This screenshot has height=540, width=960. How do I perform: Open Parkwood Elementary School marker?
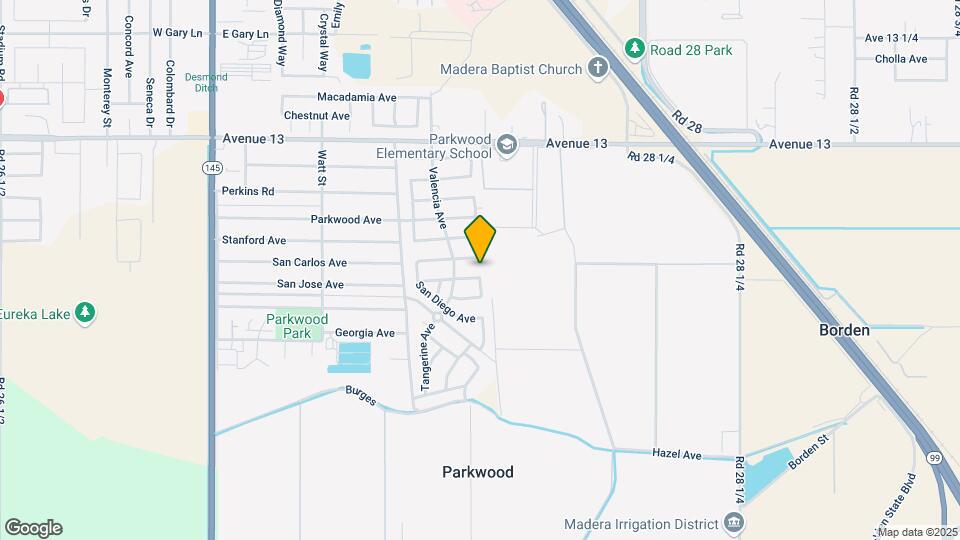pyautogui.click(x=507, y=146)
